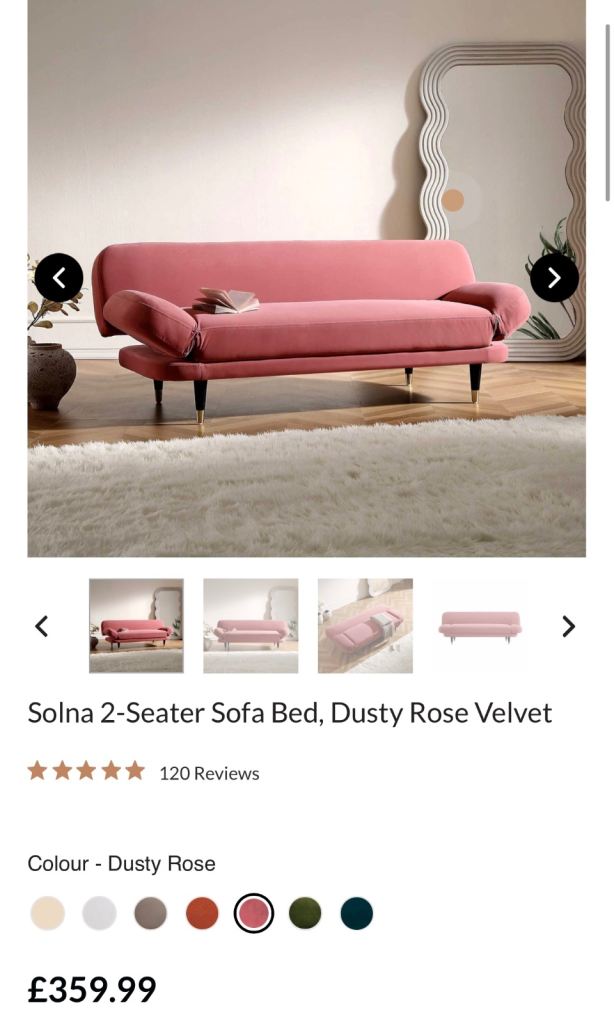Choose the light grey colour swatch

99,913
